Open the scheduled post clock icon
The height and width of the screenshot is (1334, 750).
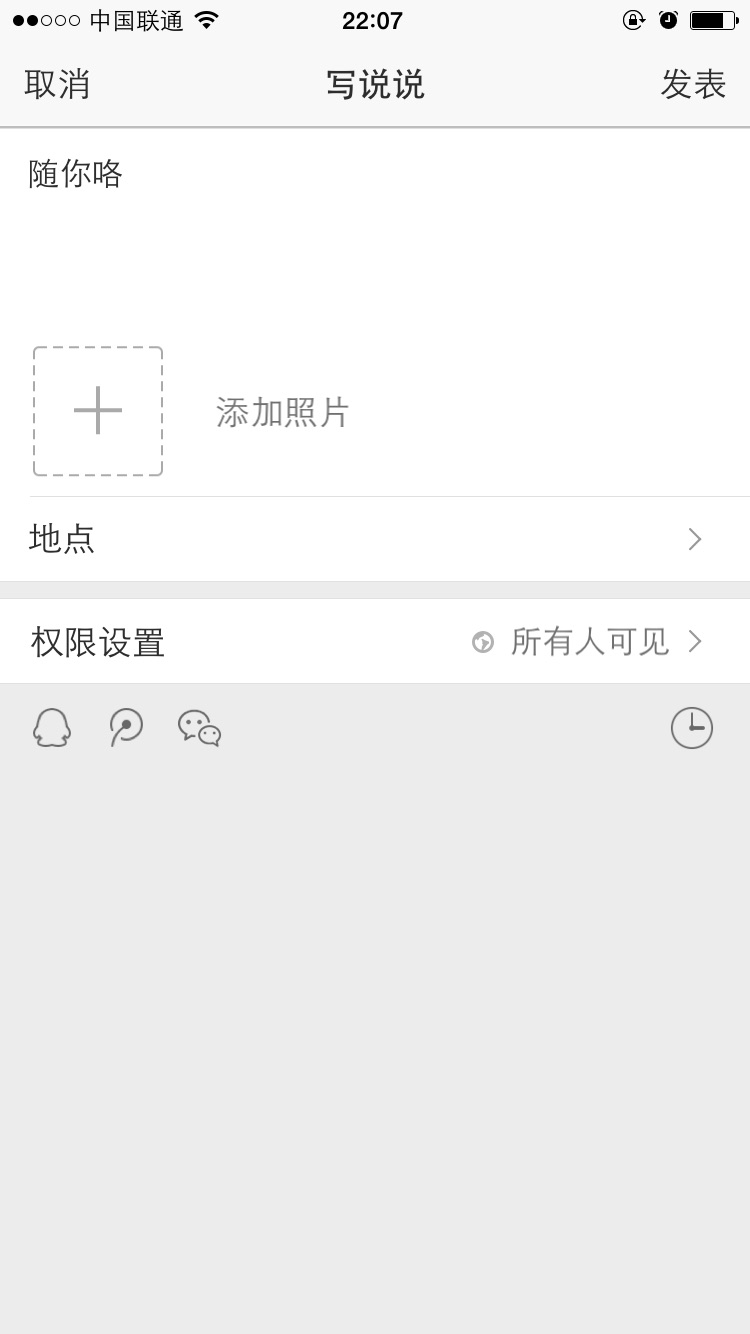tap(692, 728)
